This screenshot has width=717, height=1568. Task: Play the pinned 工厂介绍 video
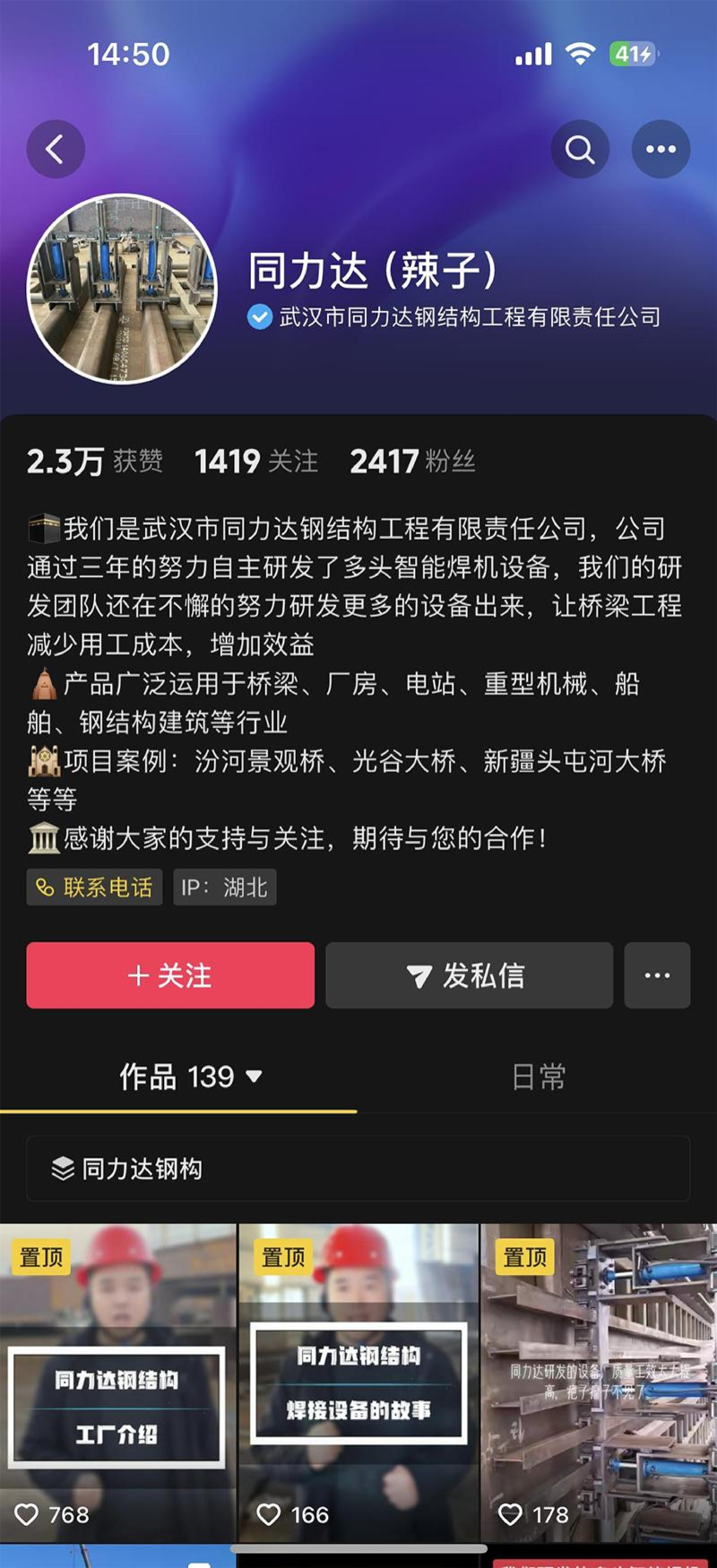117,1381
